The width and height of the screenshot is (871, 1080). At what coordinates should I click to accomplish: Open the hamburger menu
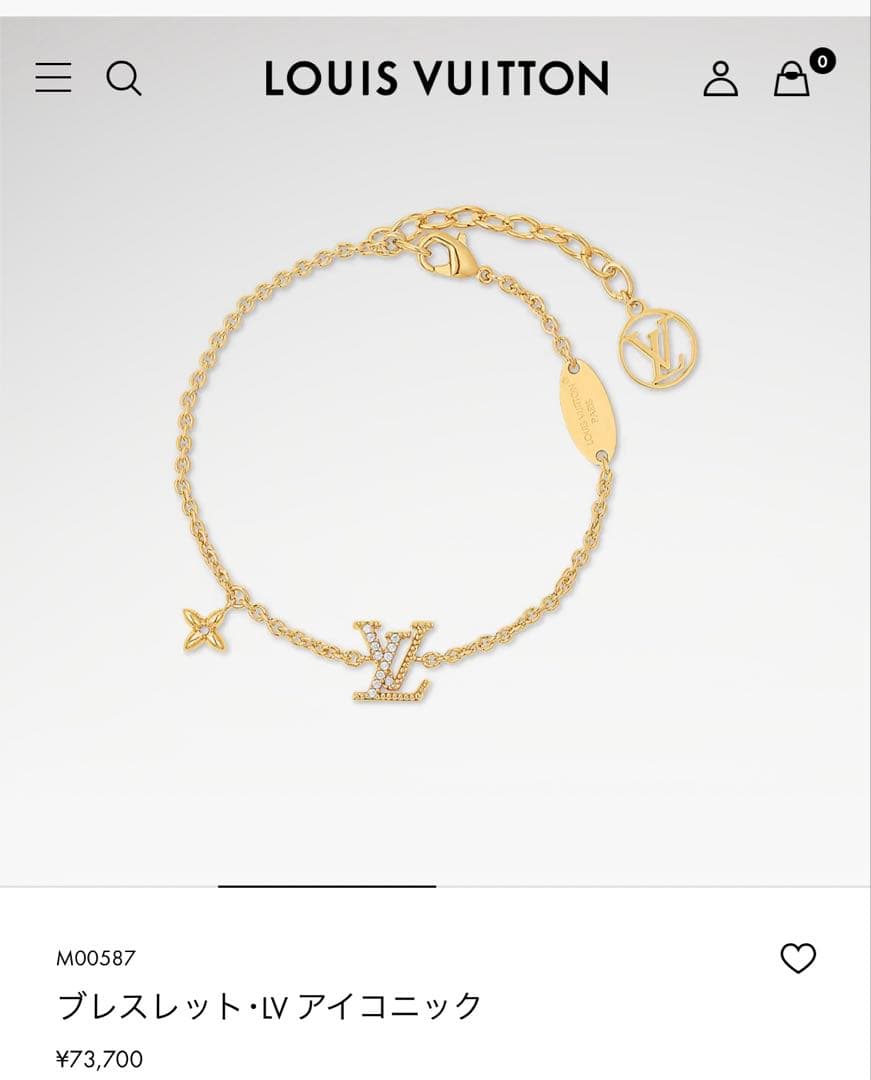54,78
